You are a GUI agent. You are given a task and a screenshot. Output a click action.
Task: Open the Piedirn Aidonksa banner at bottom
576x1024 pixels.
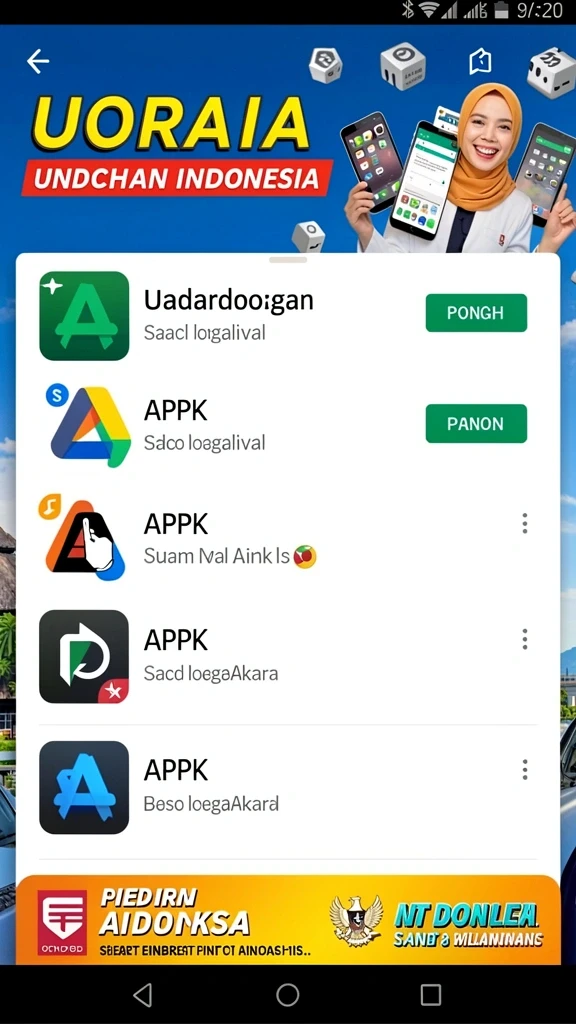click(288, 920)
